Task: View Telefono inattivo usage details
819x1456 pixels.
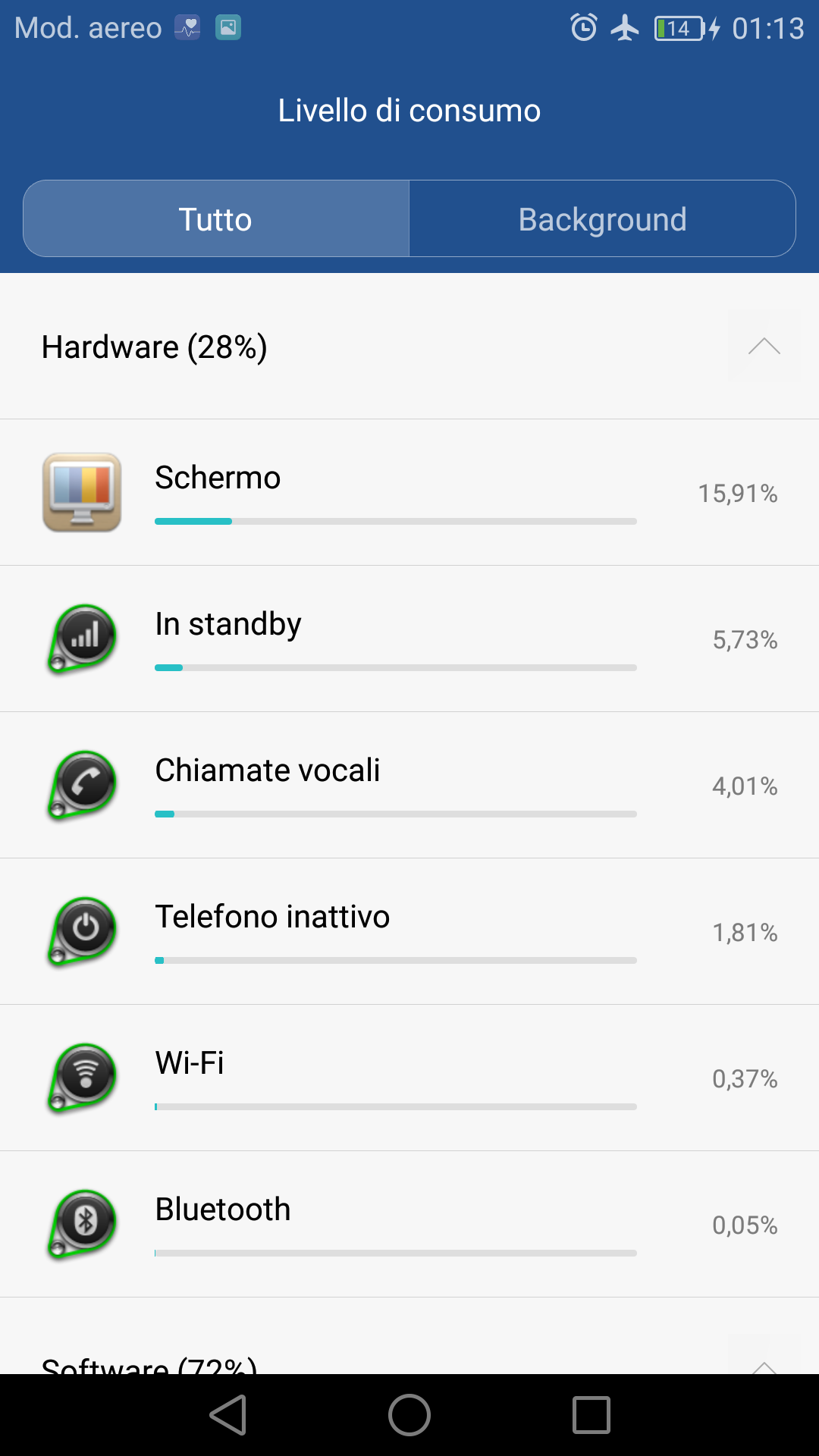Action: pos(409,932)
